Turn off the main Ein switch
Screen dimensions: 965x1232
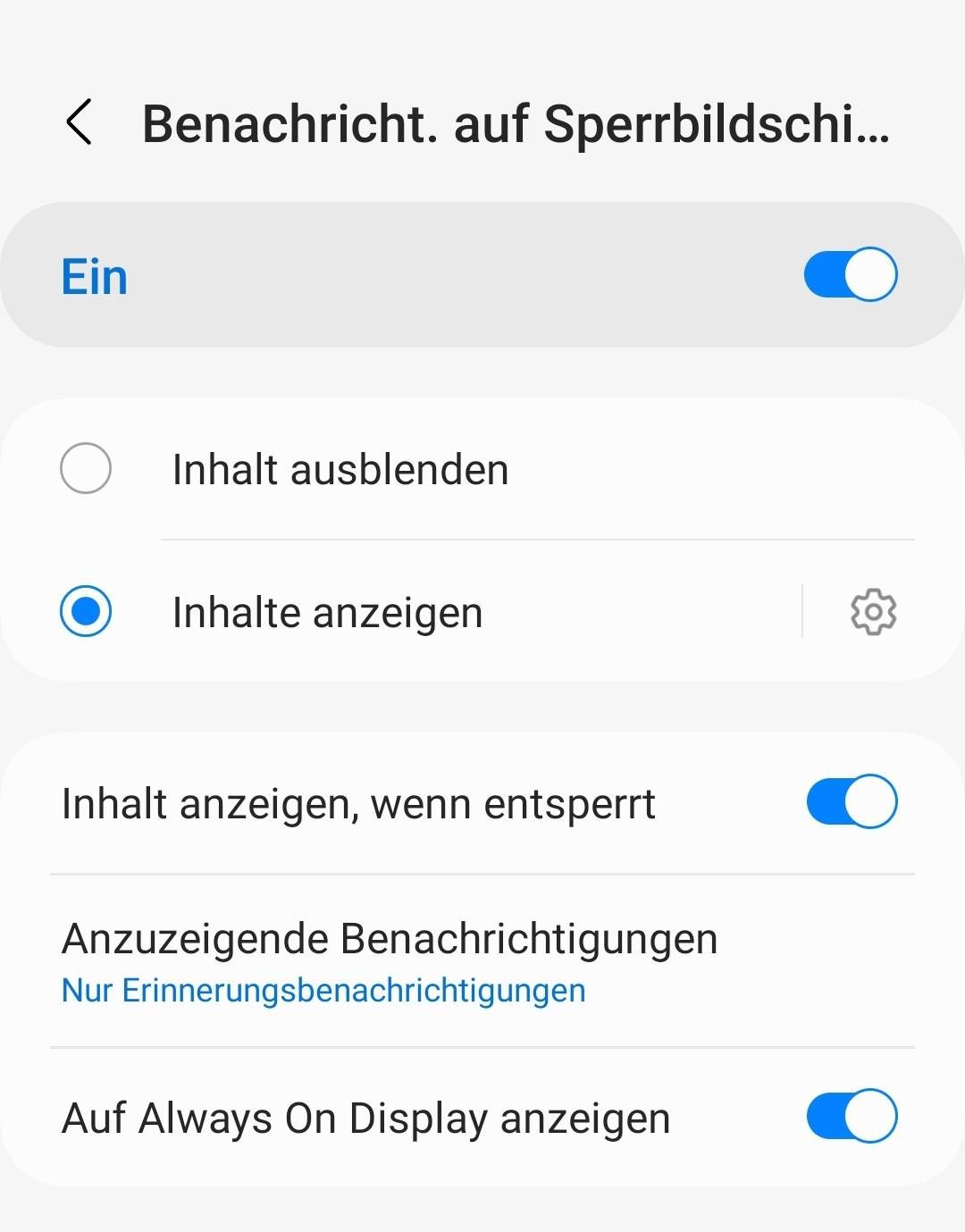coord(850,274)
